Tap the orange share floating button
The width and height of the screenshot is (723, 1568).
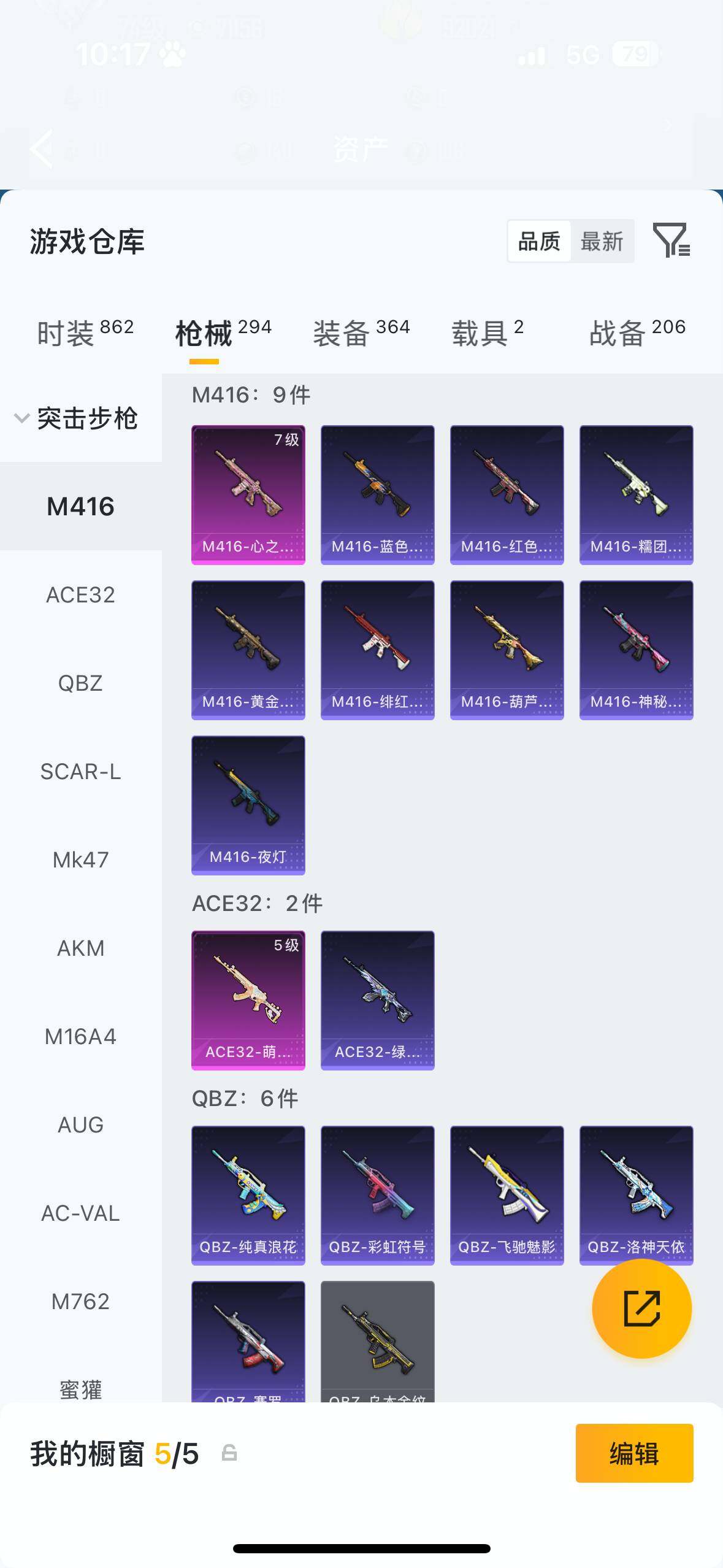[x=641, y=1309]
